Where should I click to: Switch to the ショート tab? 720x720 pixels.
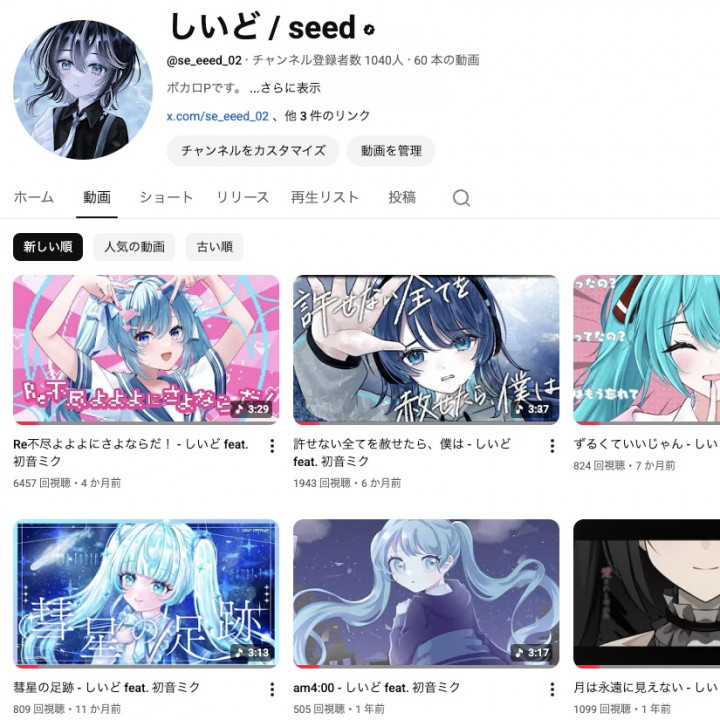[x=166, y=197]
